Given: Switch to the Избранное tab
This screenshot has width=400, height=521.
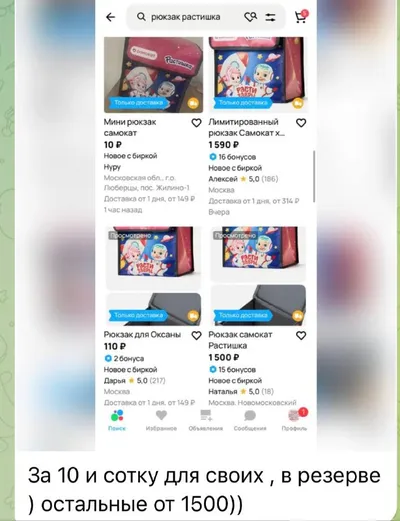Looking at the screenshot, I should [161, 420].
